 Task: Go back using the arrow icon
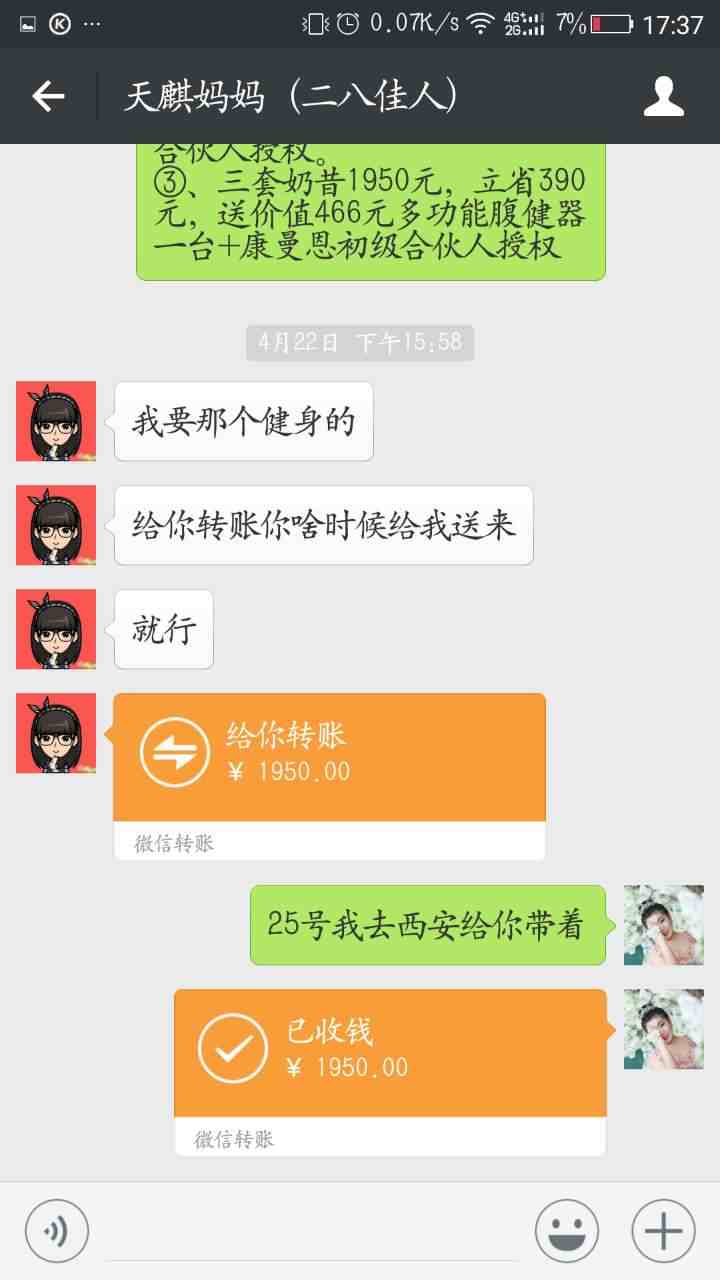pos(48,97)
